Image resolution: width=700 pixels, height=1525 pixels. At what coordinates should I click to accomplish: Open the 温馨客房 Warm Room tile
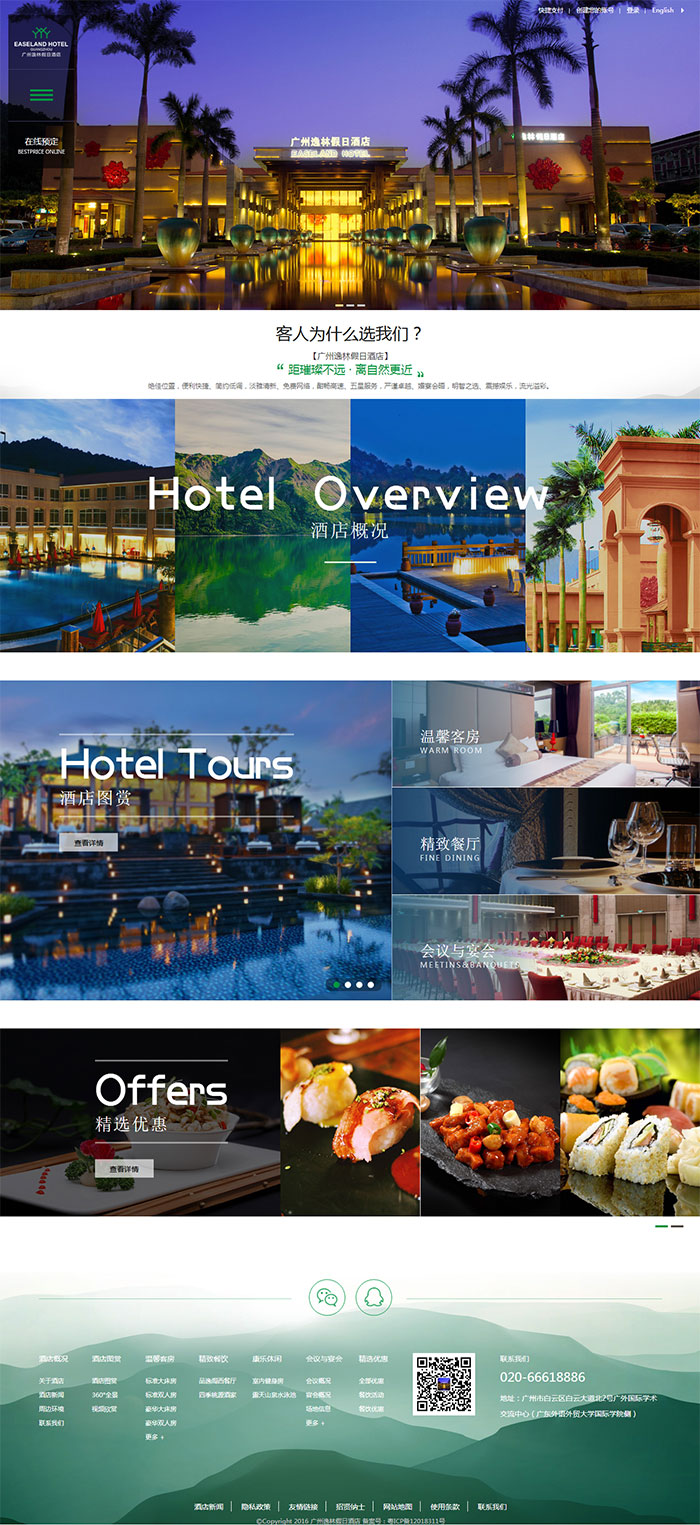[545, 734]
